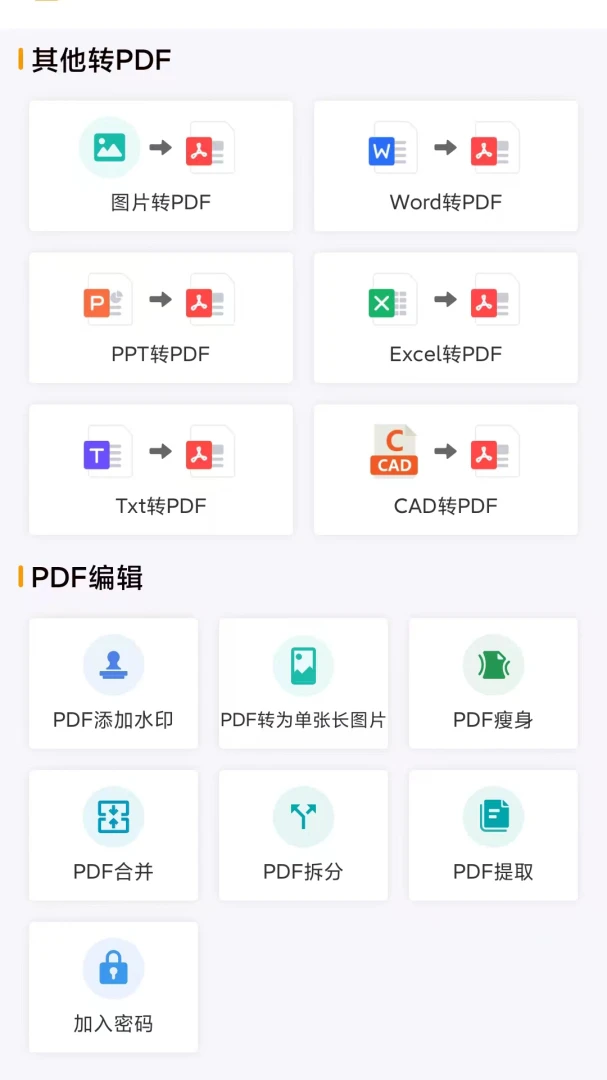Screen dimensions: 607x1080
Task: Open the PDF瘦身 compression tool
Action: coord(493,684)
